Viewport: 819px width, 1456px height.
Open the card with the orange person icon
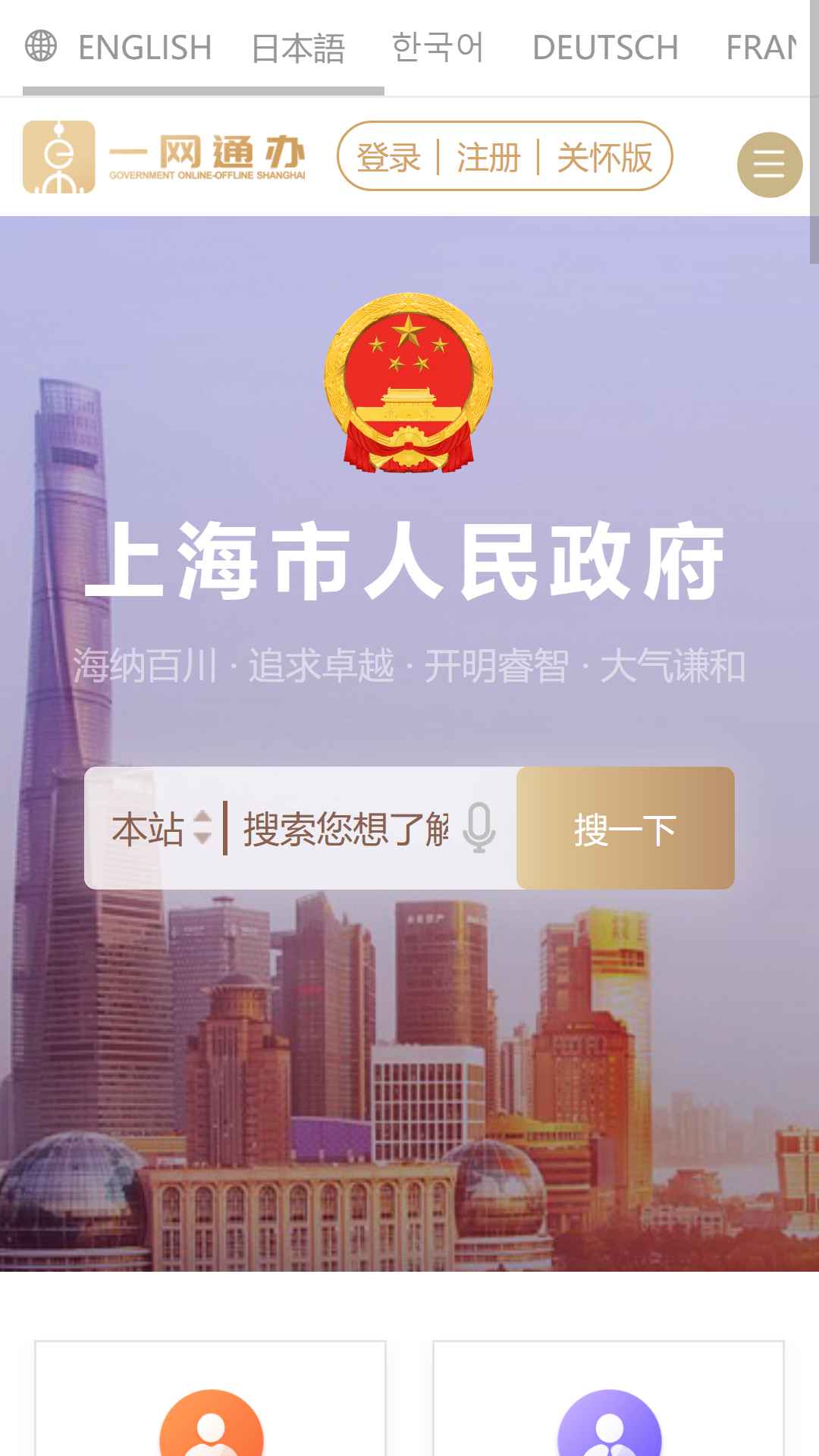210,1398
